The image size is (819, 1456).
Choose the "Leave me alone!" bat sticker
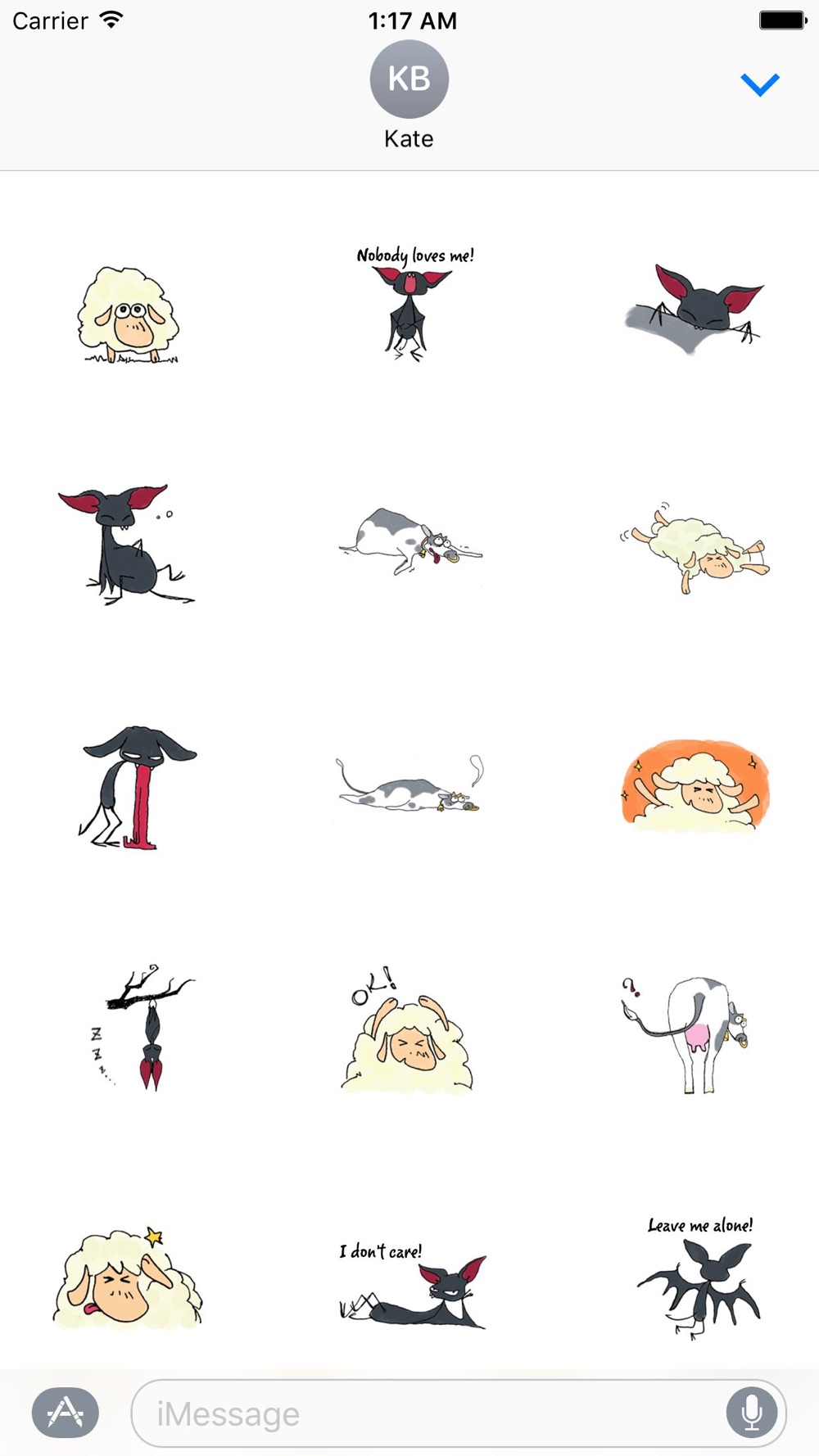[699, 1277]
